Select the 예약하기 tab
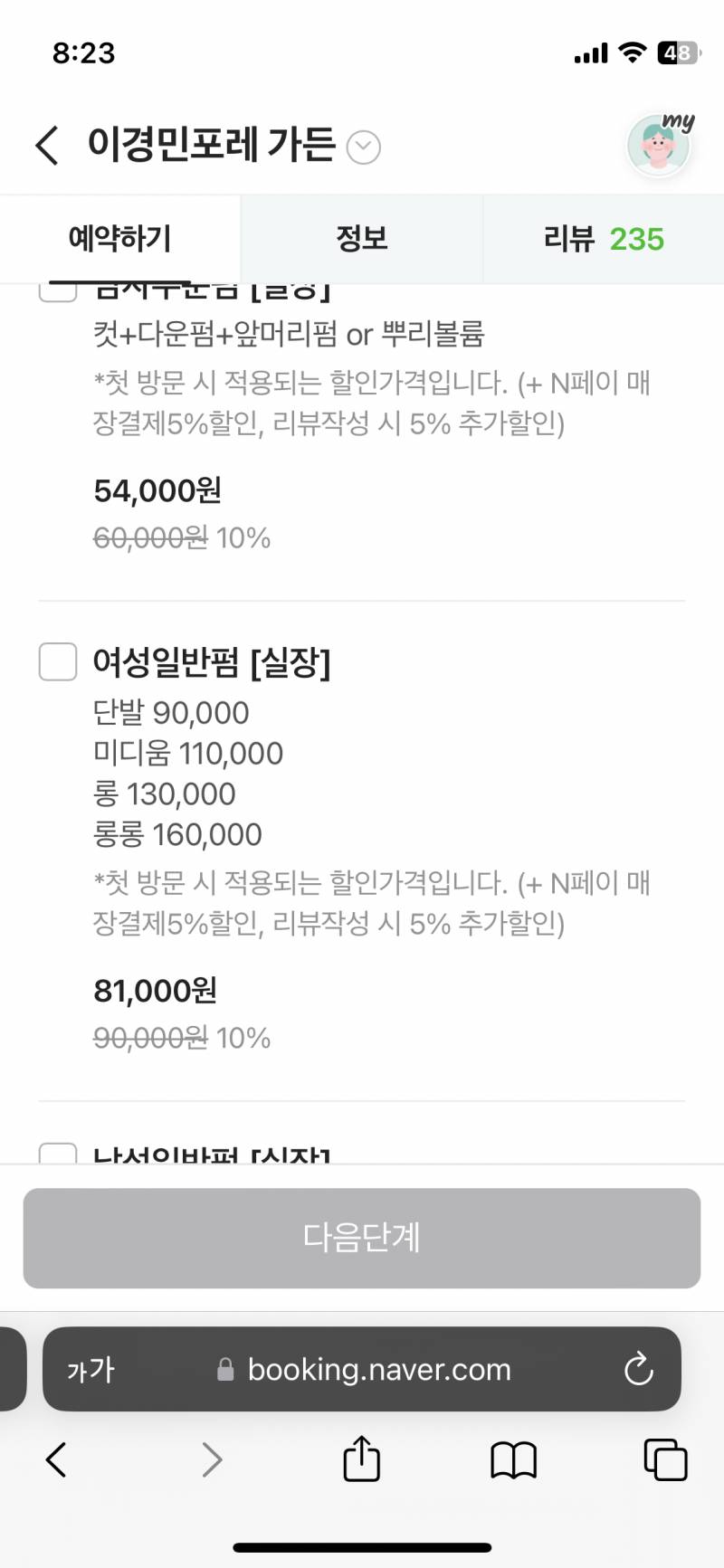The width and height of the screenshot is (724, 1568). tap(119, 238)
